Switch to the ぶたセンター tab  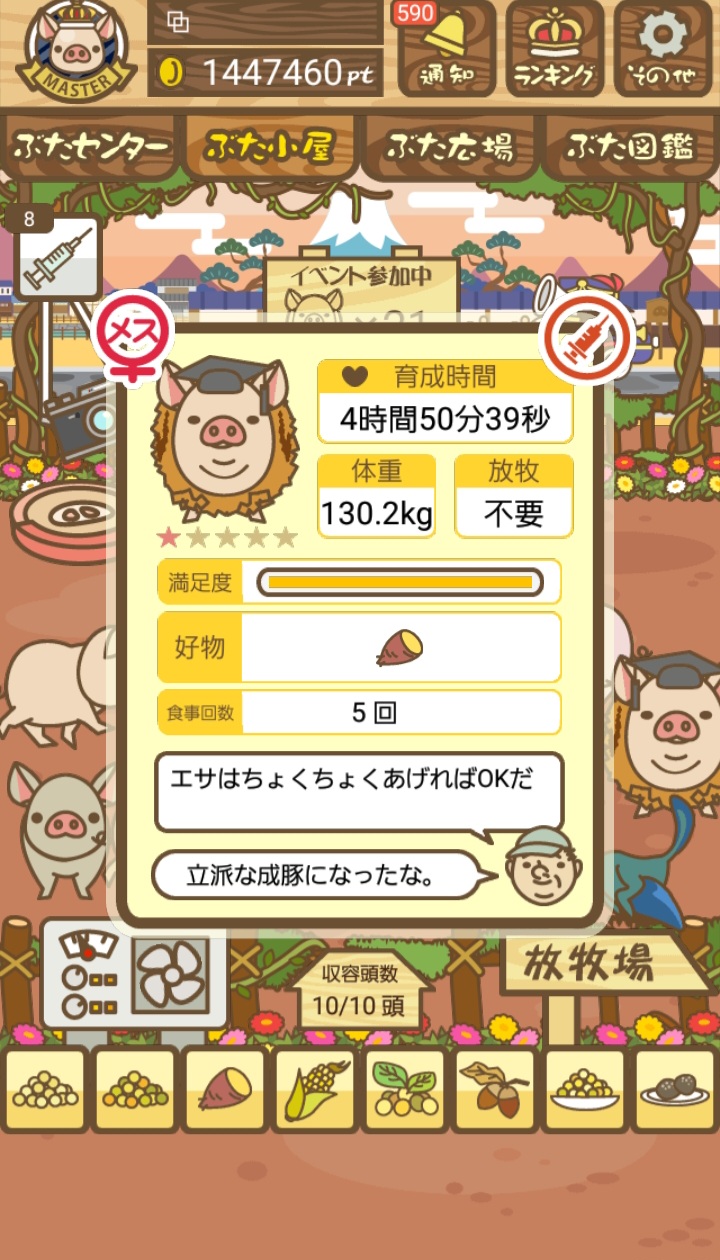tap(90, 148)
